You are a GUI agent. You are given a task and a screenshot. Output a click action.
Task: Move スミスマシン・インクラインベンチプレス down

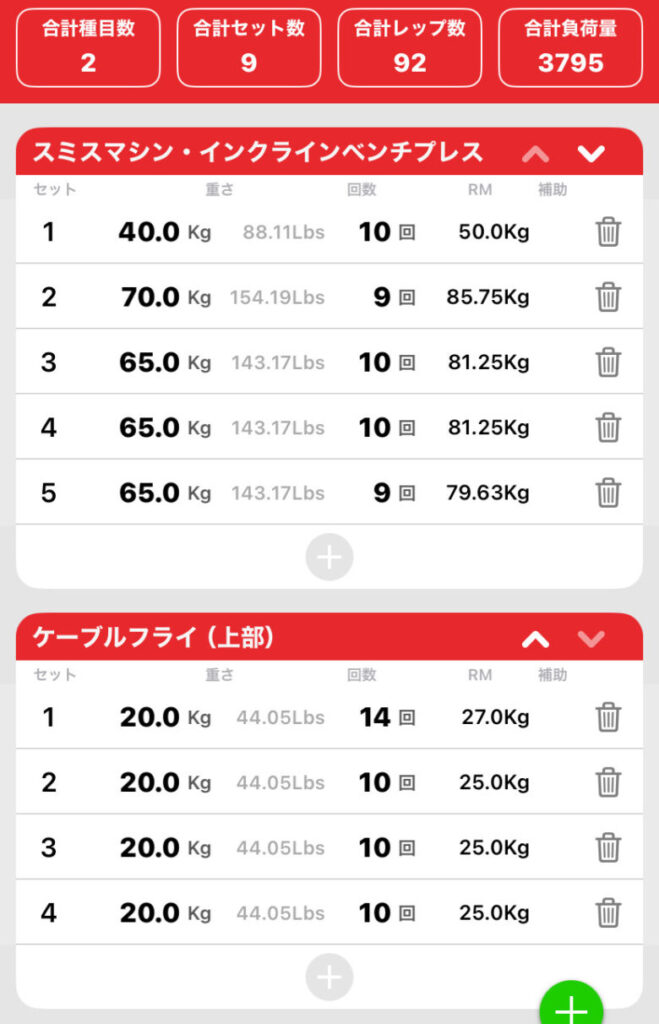pyautogui.click(x=592, y=153)
